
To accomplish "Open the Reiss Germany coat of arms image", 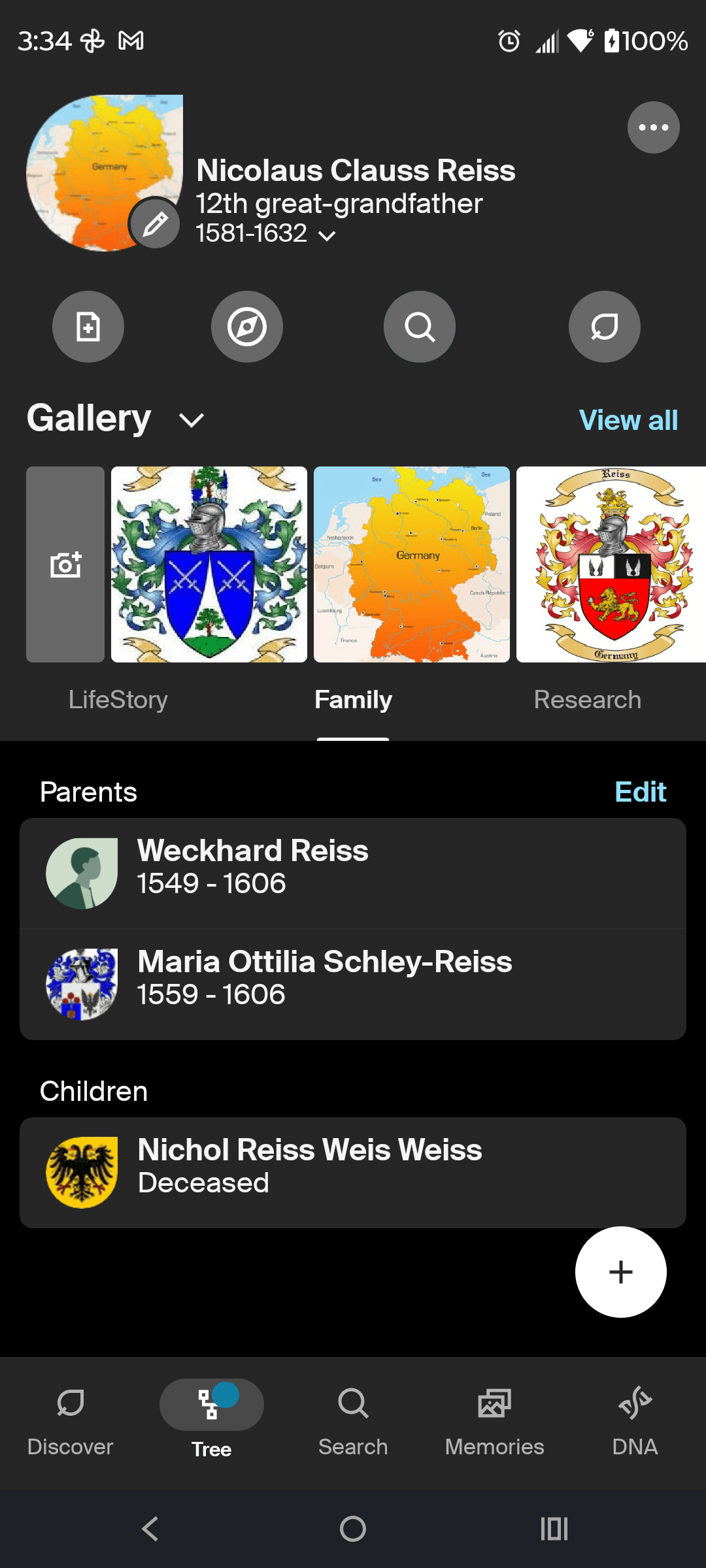I will (611, 564).
